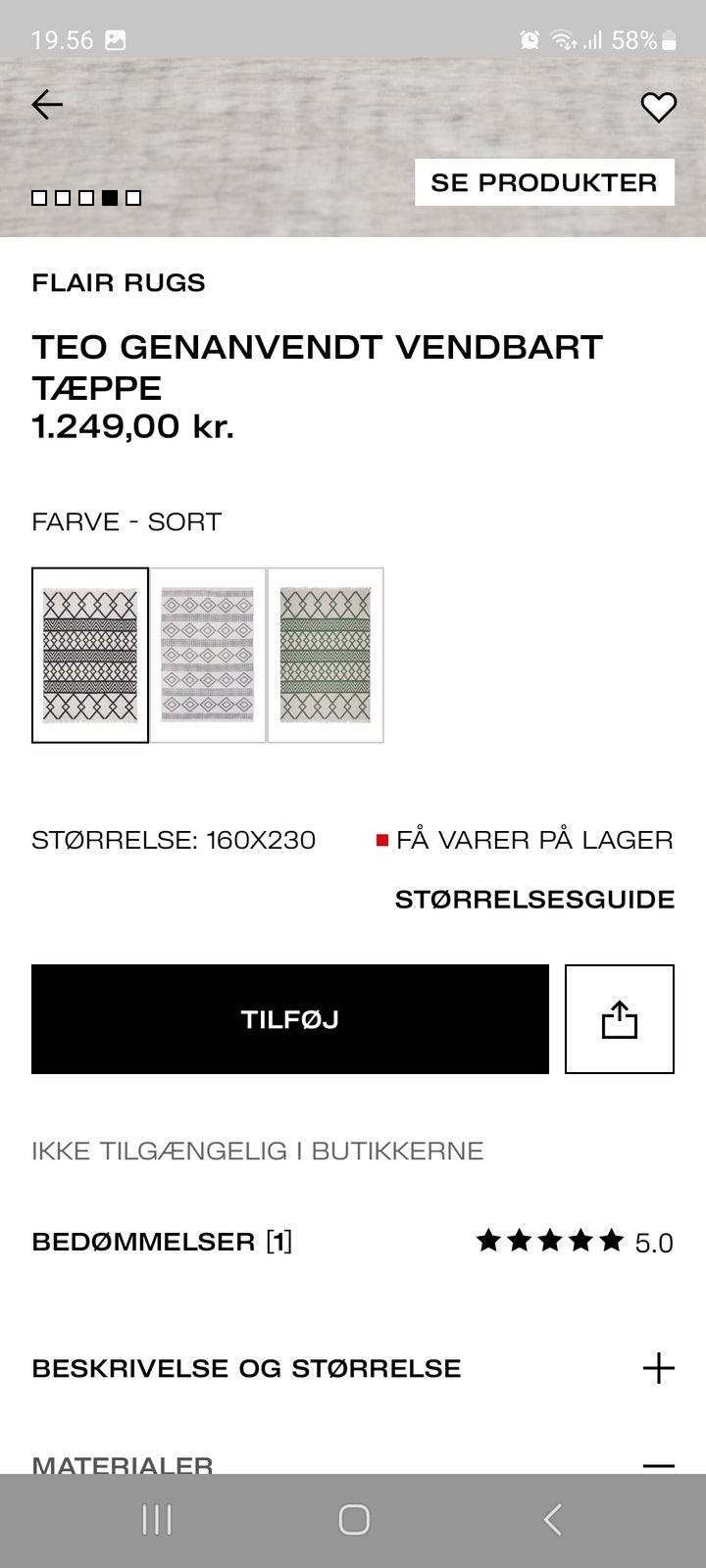Tap SE PRODUKTER to view products
Screen dimensions: 706x1568
(545, 182)
